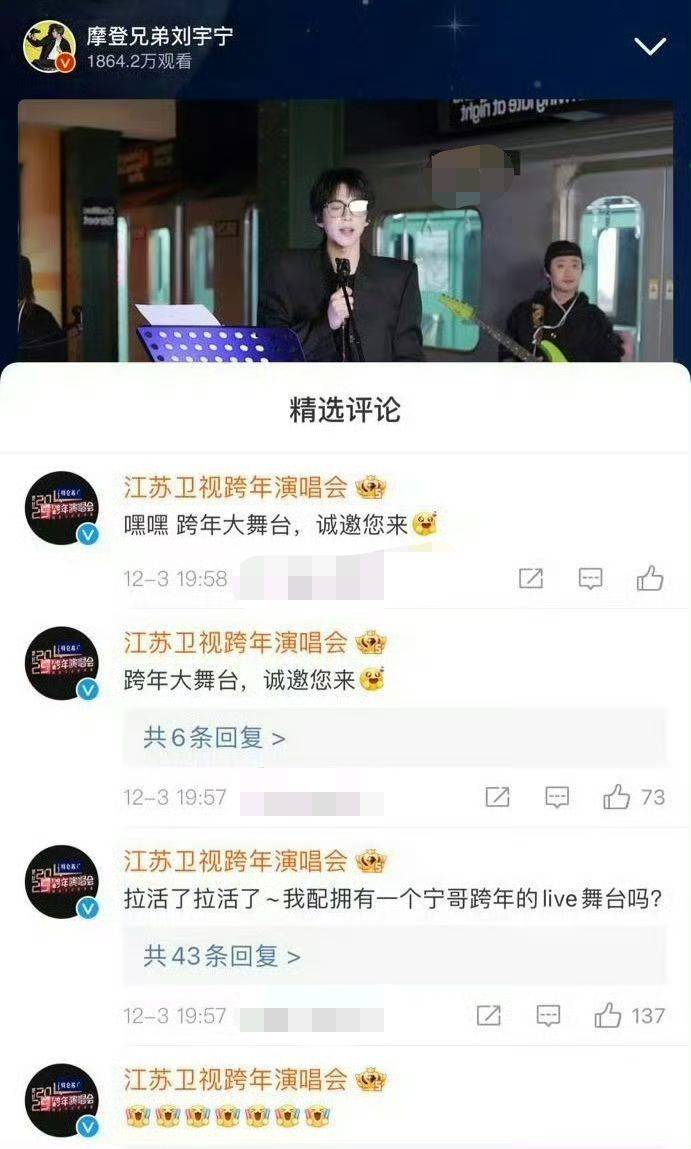
Task: Expand 共6条回复 replies
Action: pyautogui.click(x=214, y=738)
